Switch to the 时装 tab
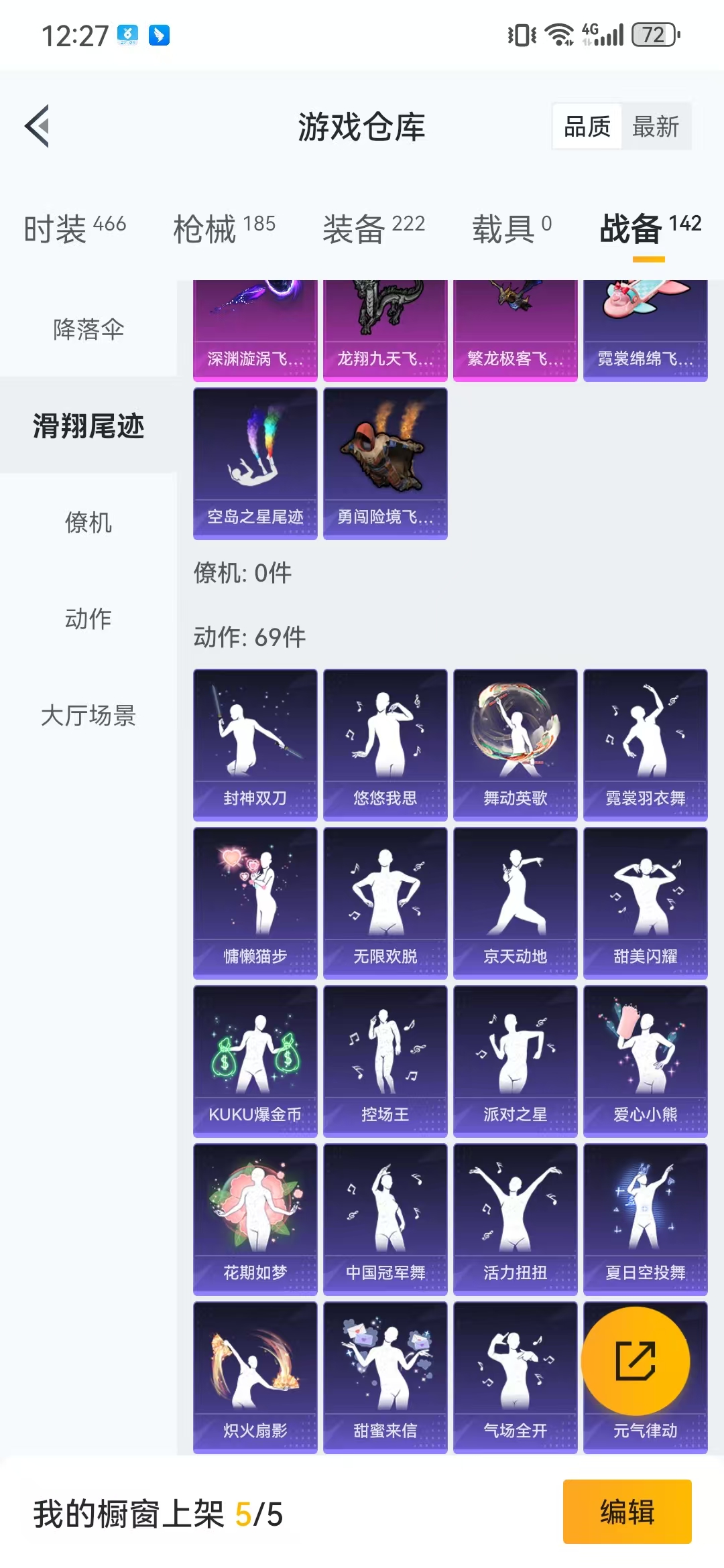 (74, 229)
